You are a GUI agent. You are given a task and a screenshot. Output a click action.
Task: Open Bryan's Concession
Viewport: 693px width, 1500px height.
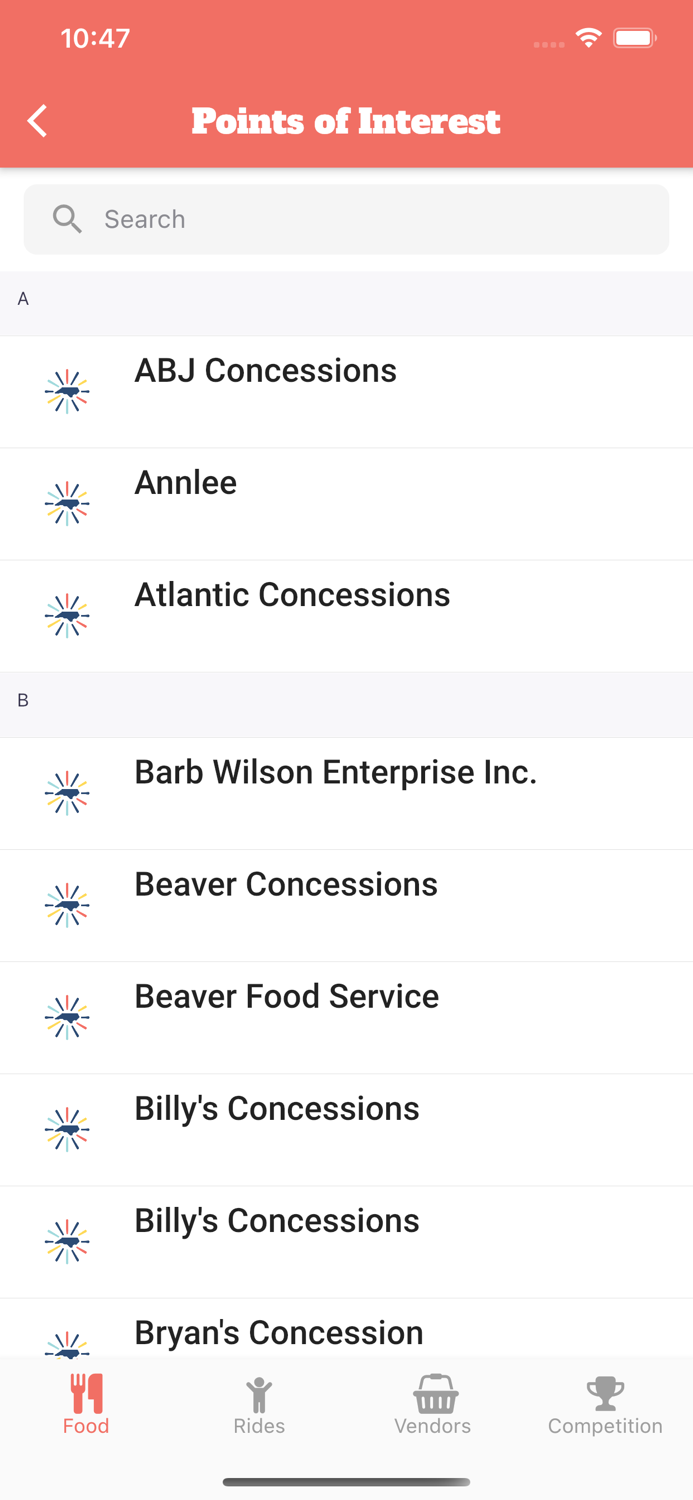click(x=346, y=1330)
